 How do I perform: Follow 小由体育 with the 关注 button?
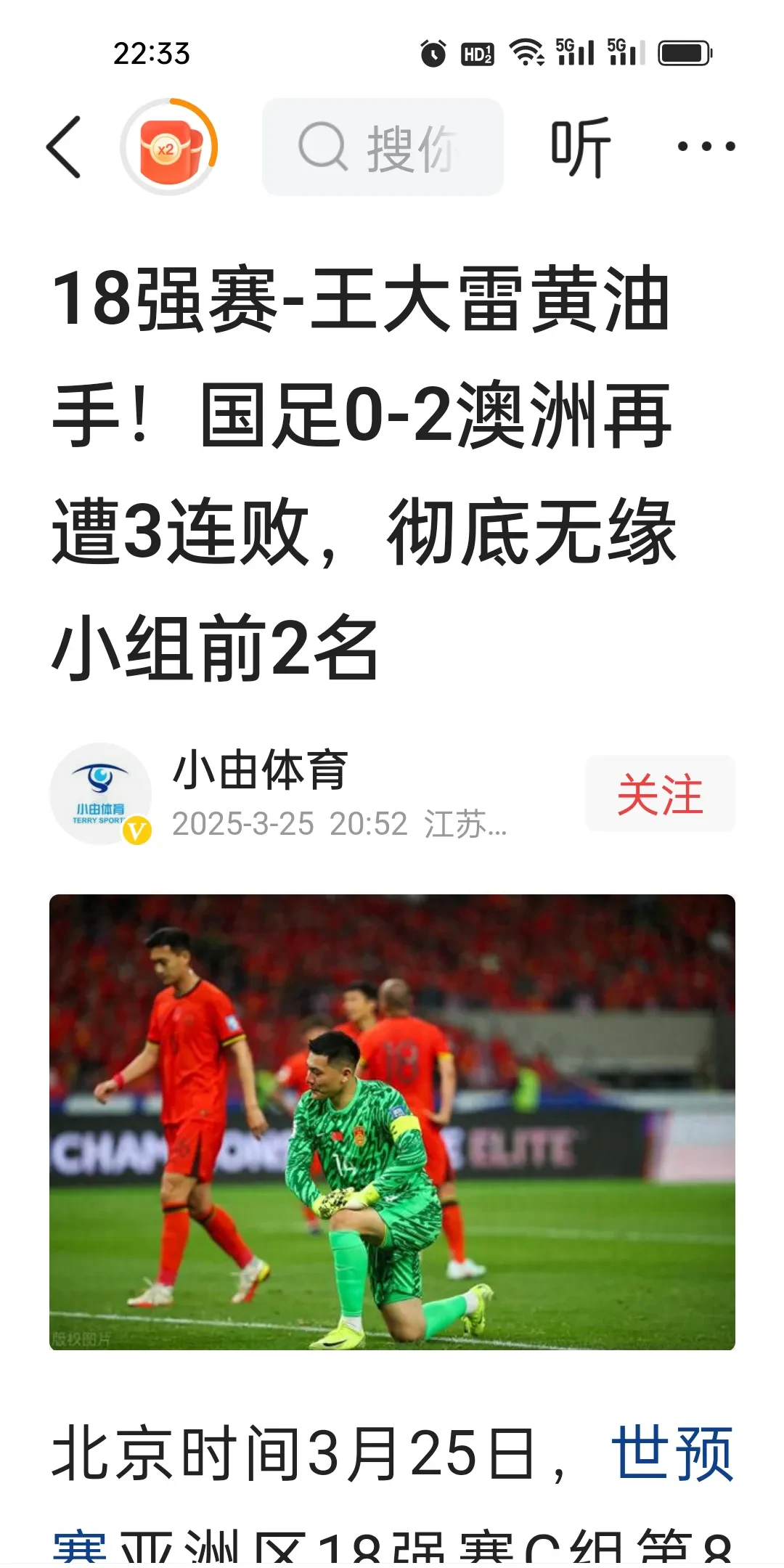660,793
